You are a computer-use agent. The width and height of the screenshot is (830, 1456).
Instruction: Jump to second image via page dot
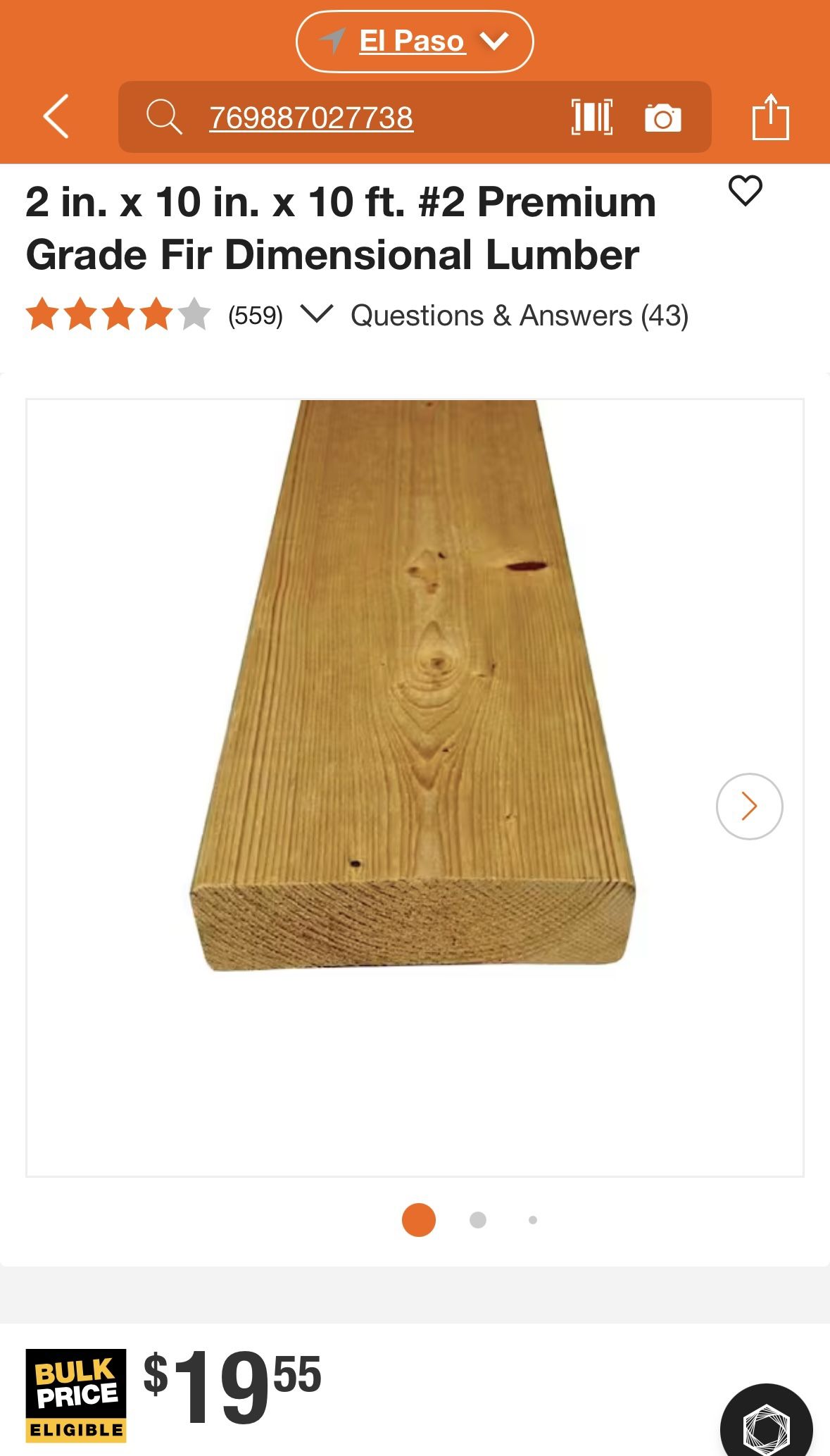tap(477, 1219)
